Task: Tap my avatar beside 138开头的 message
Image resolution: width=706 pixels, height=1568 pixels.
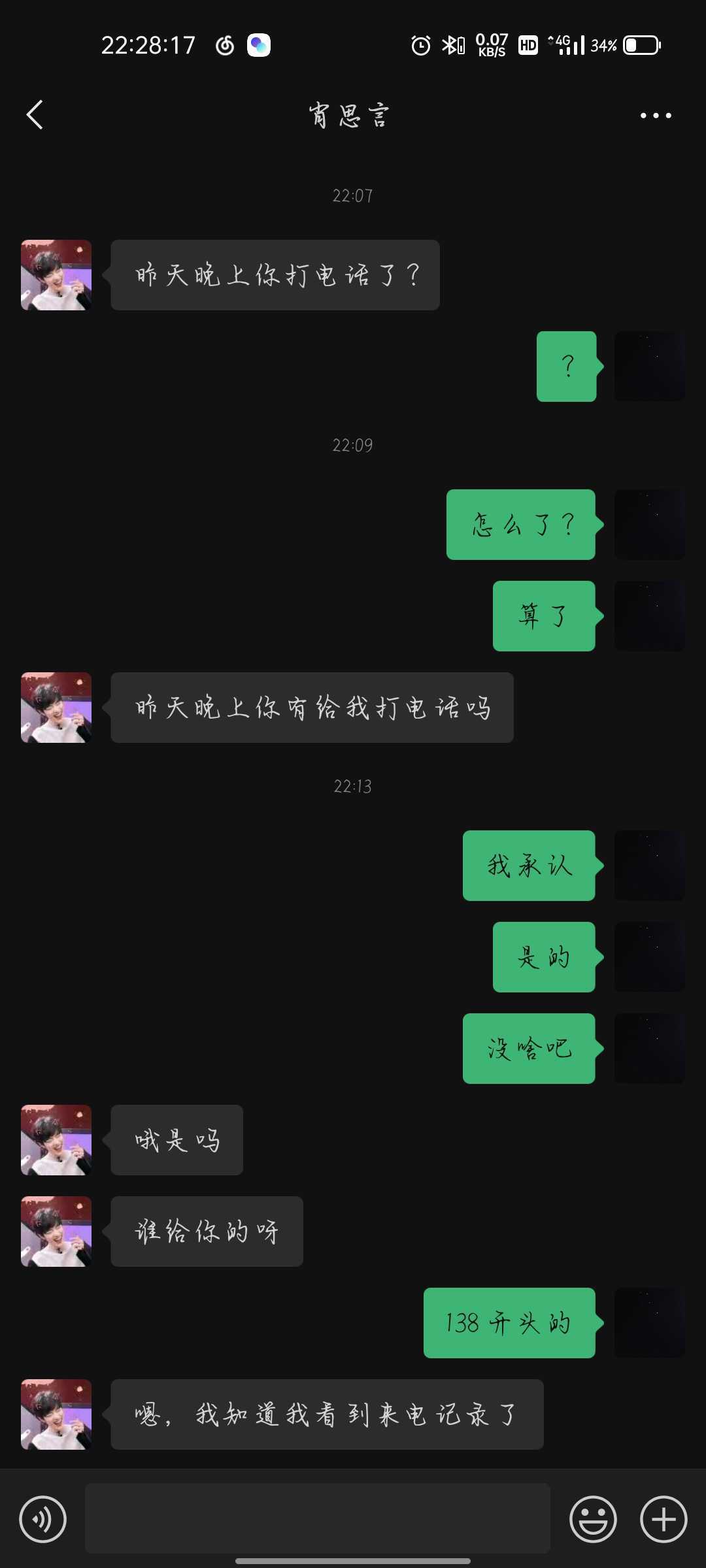Action: pos(650,1323)
